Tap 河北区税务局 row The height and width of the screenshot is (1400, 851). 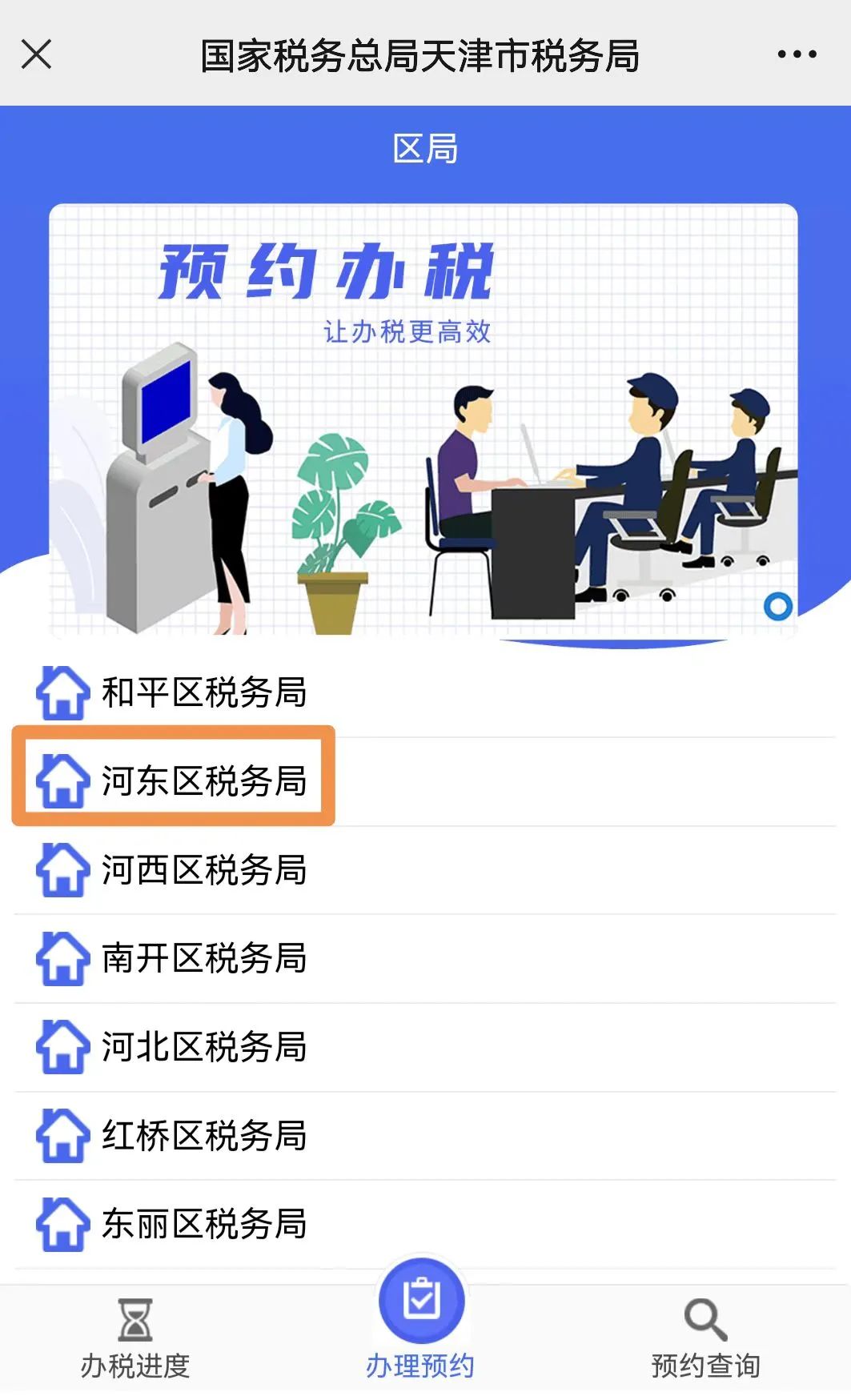tap(425, 1048)
